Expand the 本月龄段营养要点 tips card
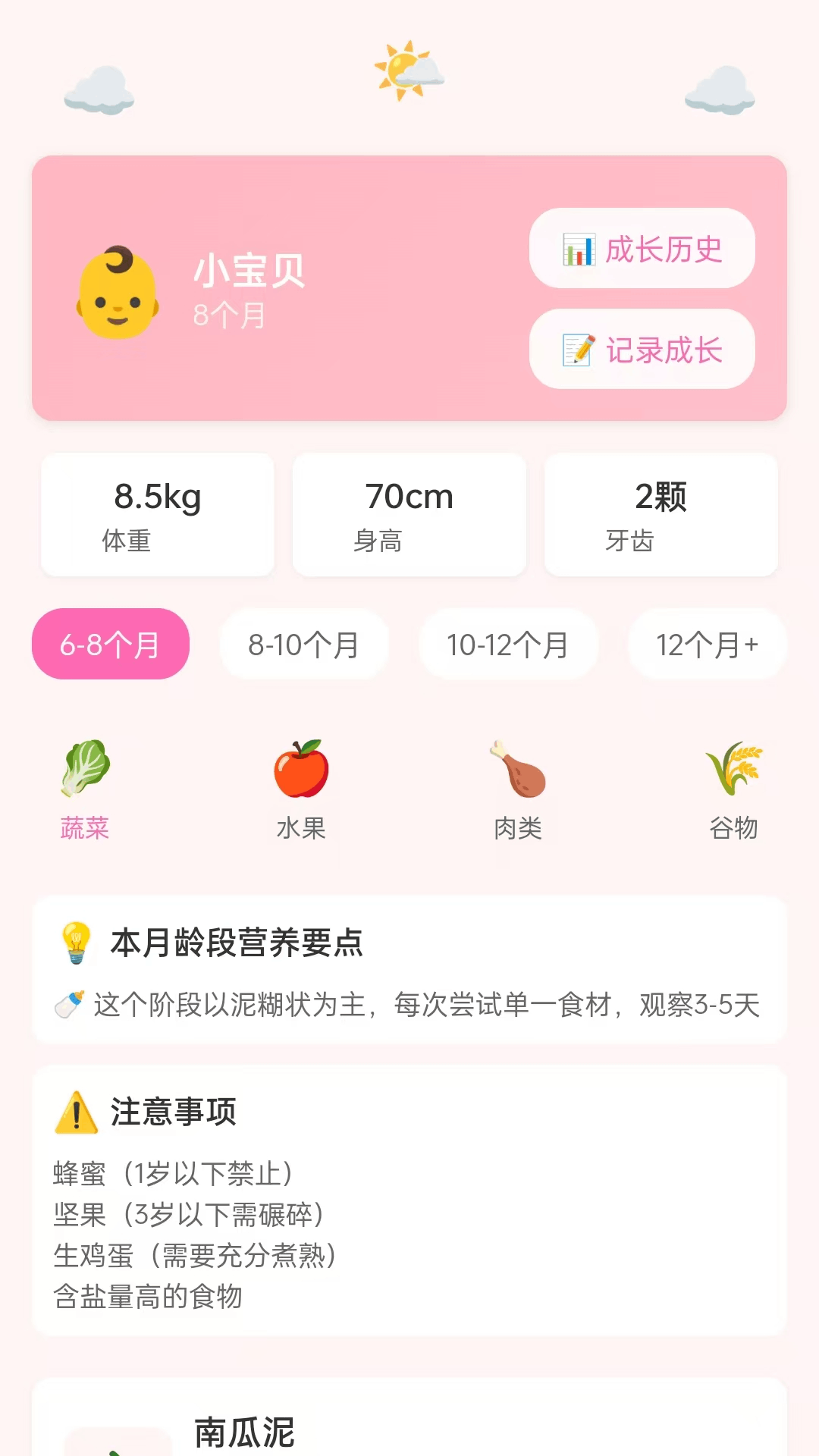 pos(409,971)
